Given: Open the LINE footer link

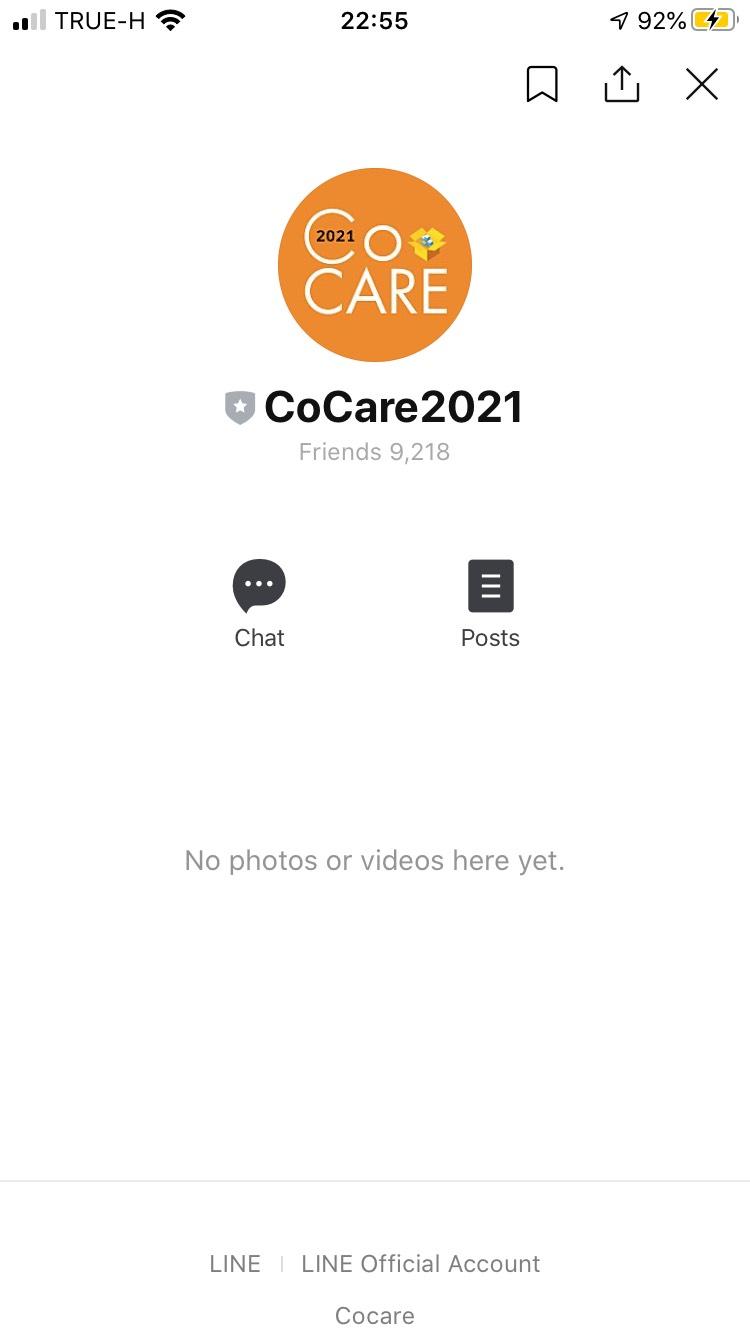Looking at the screenshot, I should point(235,1264).
